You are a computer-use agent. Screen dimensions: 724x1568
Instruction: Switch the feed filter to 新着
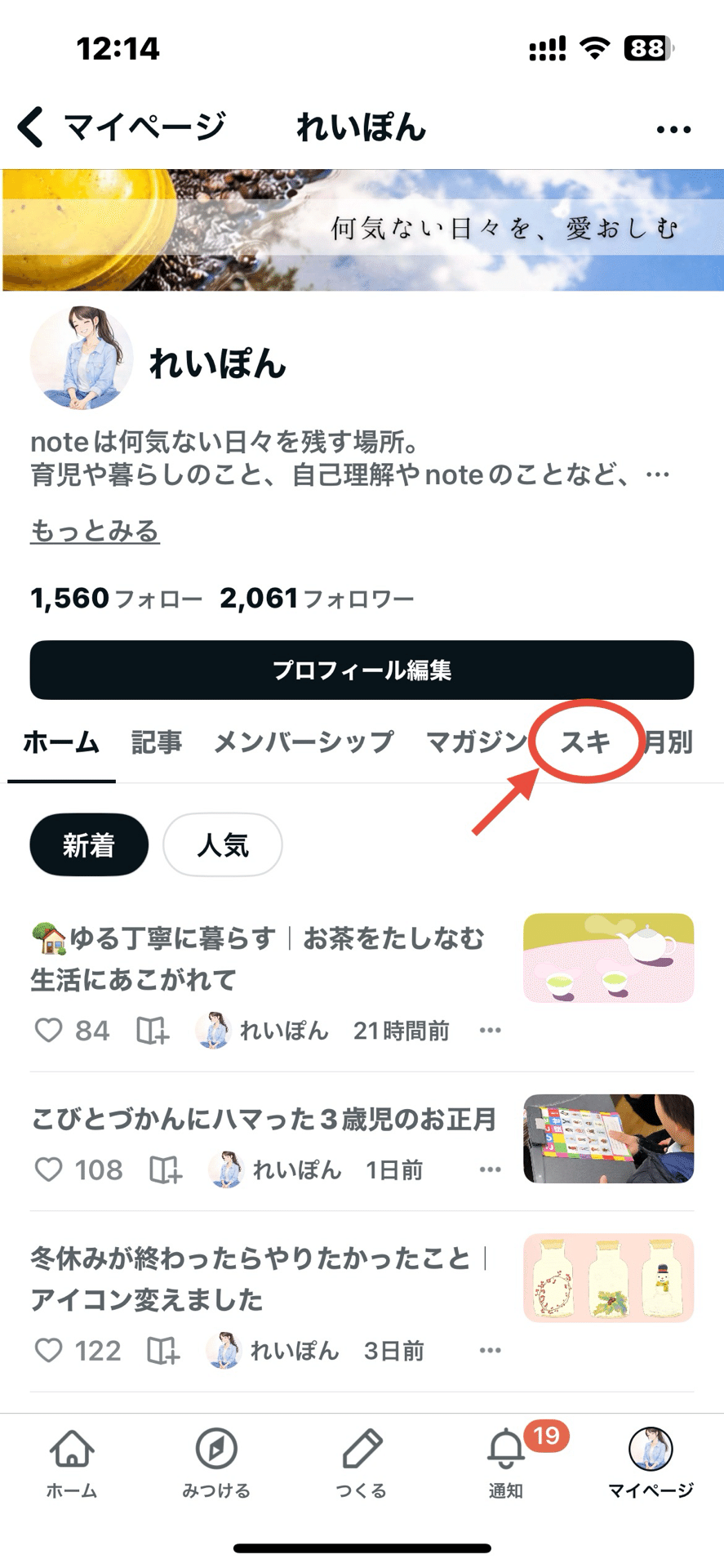tap(89, 845)
